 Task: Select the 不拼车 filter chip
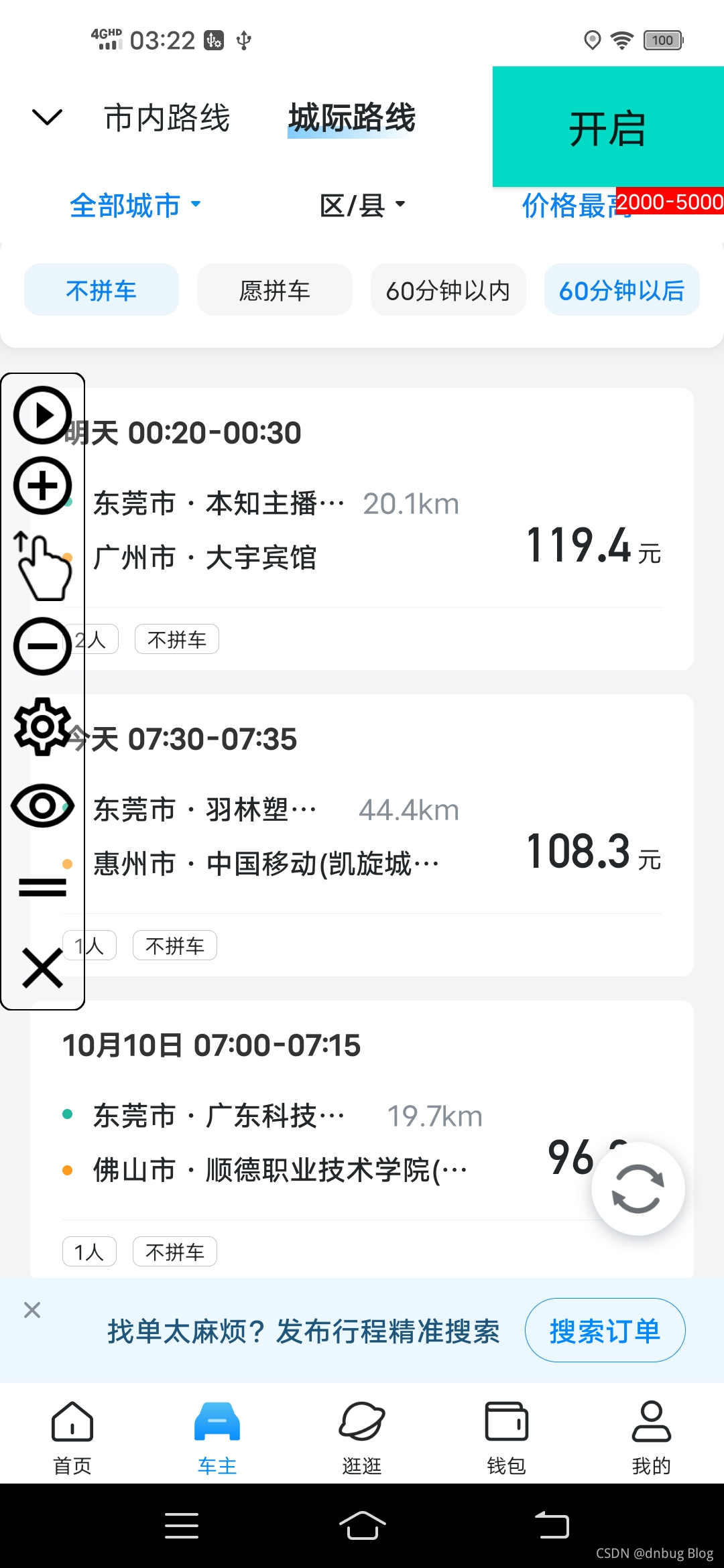click(101, 290)
